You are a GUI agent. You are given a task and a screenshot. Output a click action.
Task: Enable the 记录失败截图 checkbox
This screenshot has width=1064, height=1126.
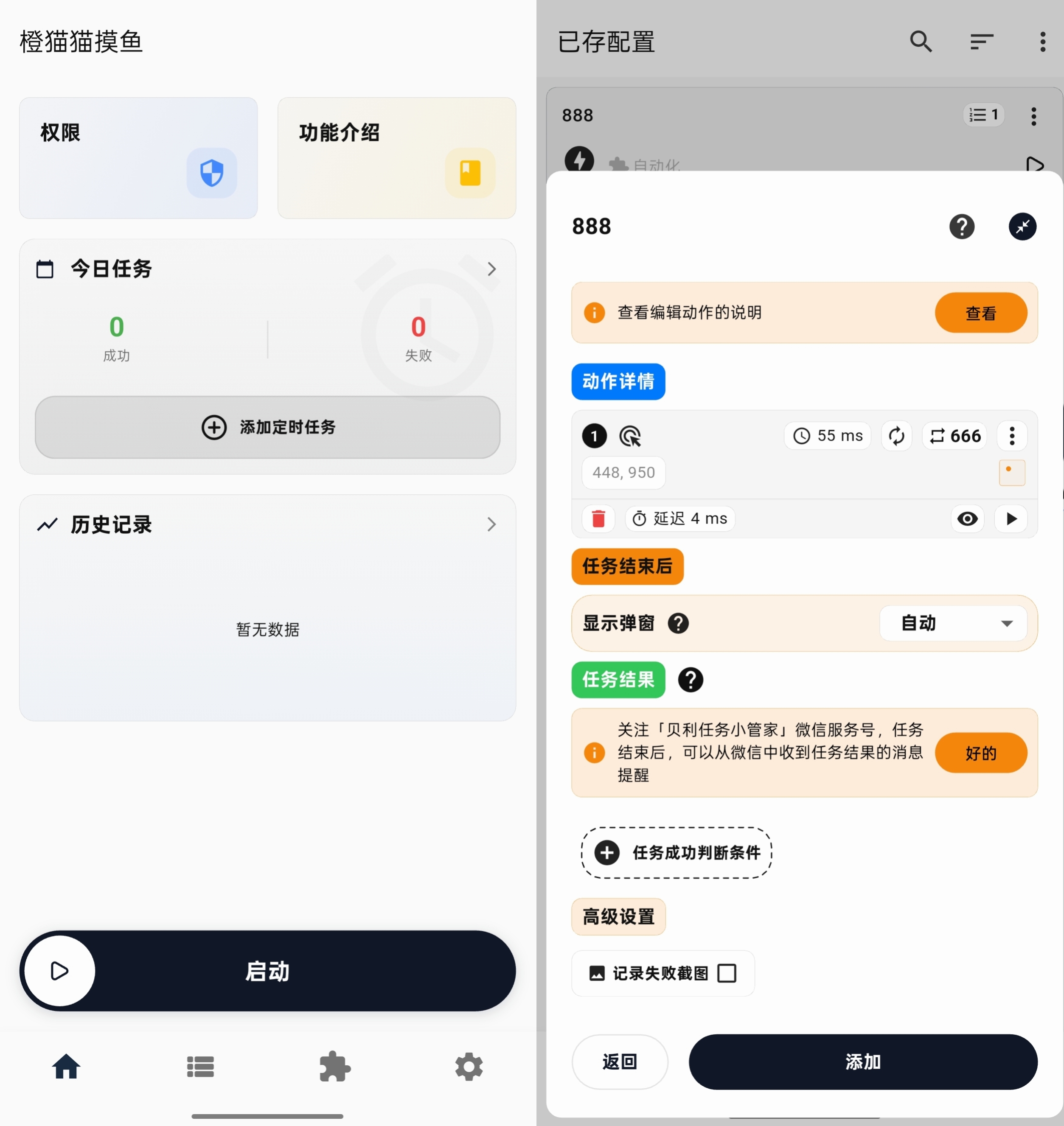coord(728,973)
